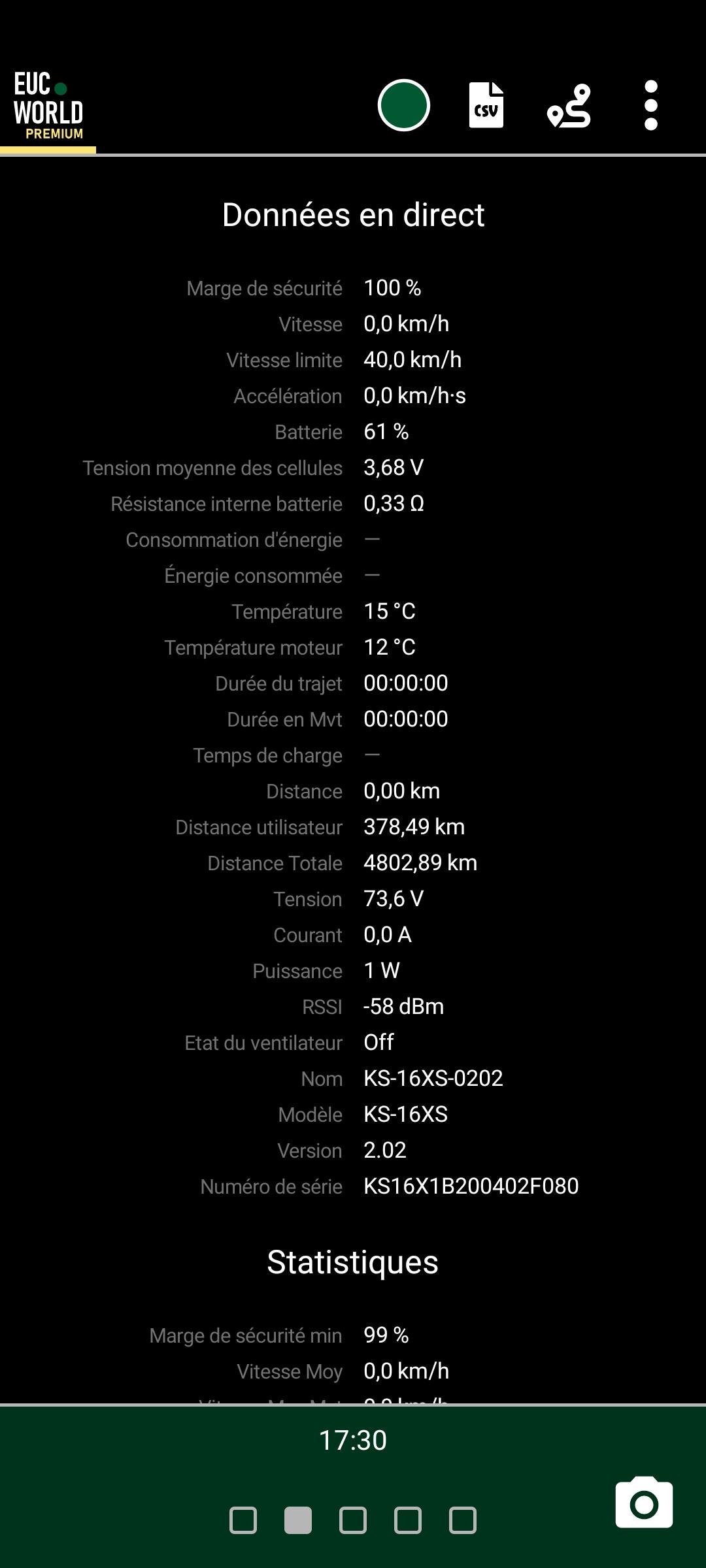The width and height of the screenshot is (706, 1568).
Task: Go to the first page indicator
Action: pos(243,1520)
